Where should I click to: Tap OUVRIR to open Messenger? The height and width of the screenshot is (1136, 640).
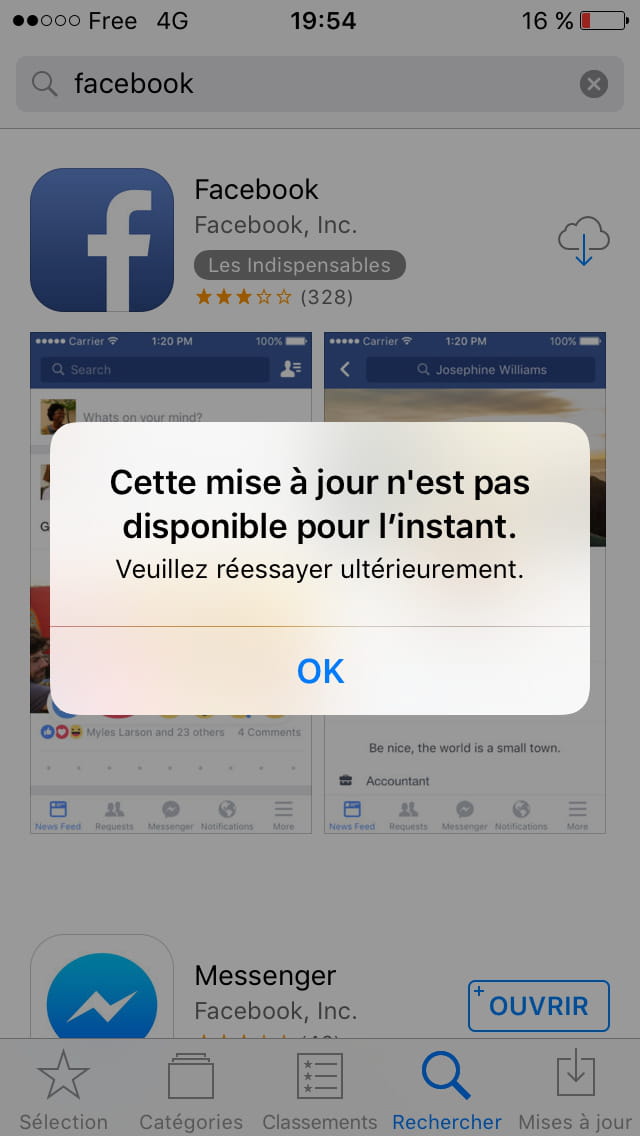[539, 1006]
